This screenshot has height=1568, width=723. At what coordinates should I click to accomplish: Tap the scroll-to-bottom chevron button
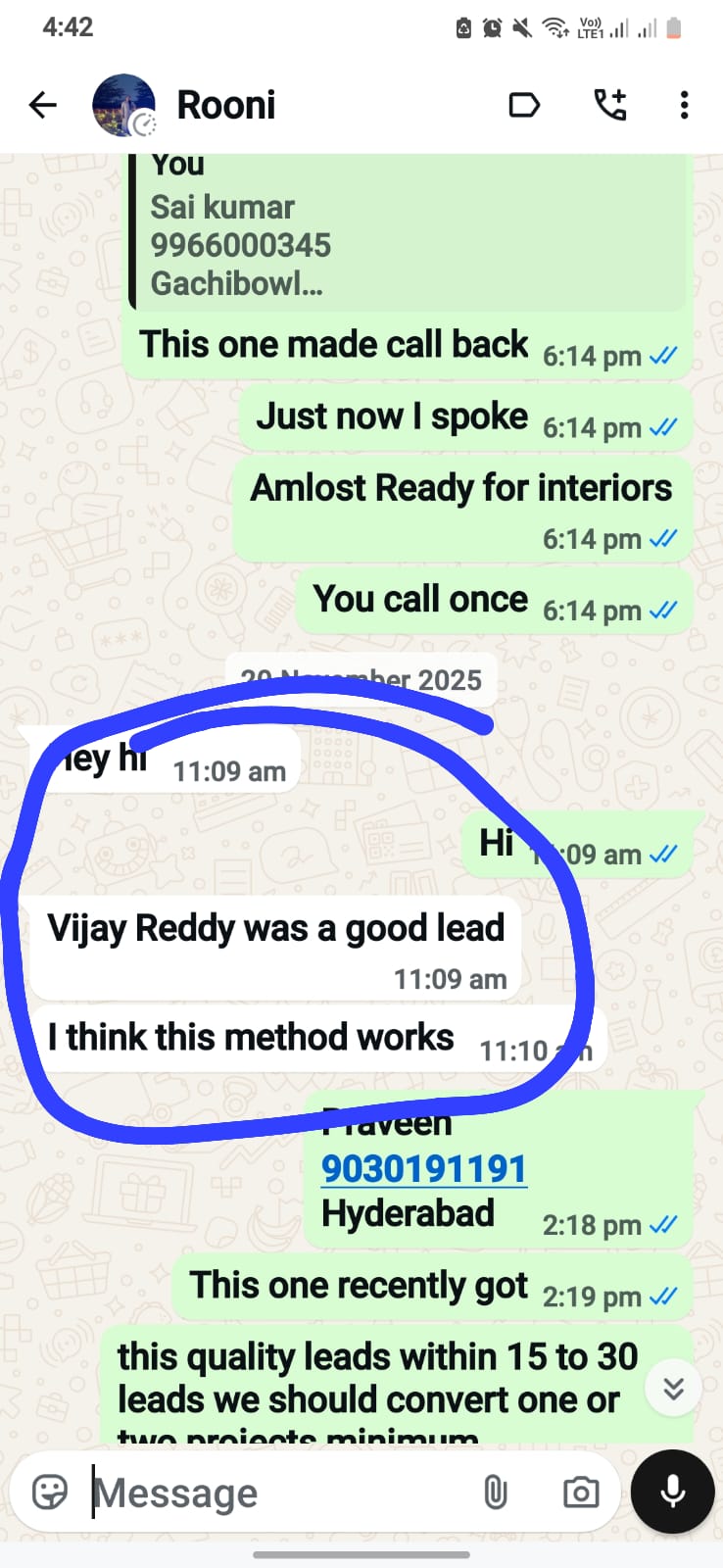[x=673, y=1388]
